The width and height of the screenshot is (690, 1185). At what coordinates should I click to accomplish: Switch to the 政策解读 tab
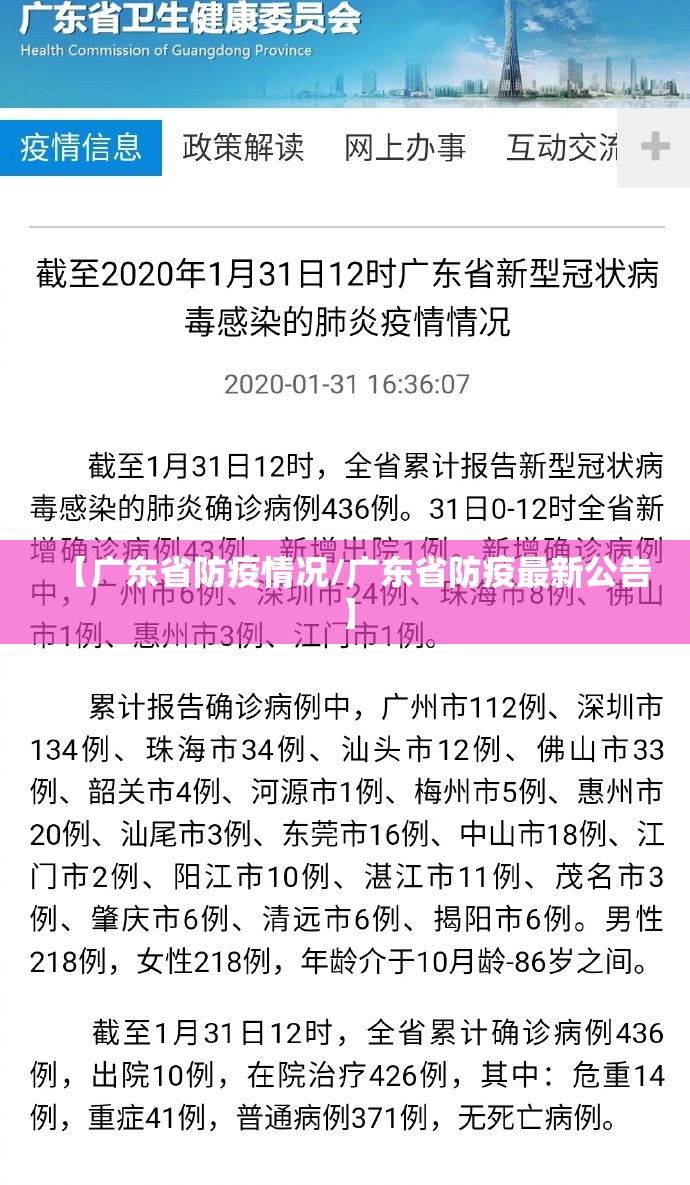[243, 148]
